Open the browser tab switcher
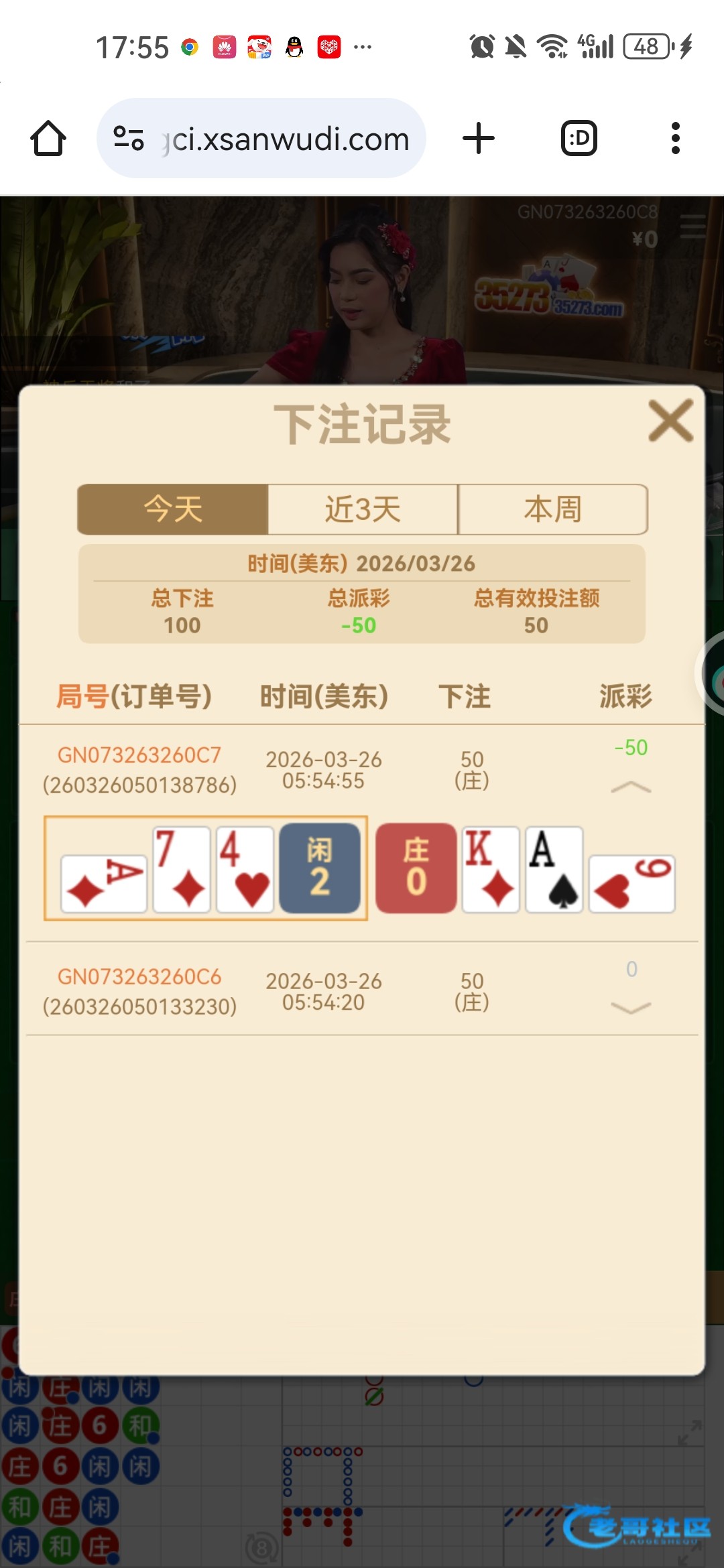The height and width of the screenshot is (1568, 724). click(579, 139)
